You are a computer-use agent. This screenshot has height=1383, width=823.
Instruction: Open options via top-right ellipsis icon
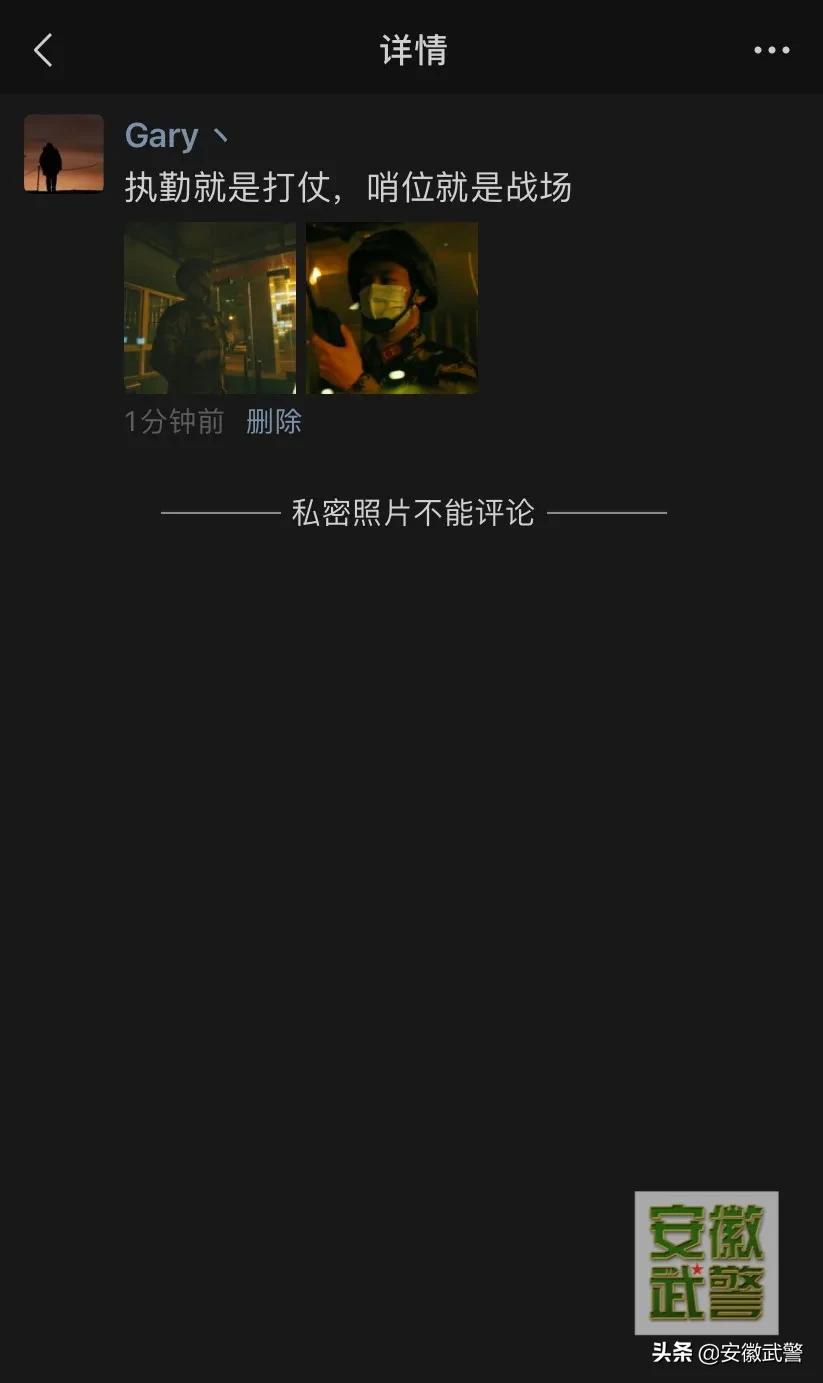[770, 48]
